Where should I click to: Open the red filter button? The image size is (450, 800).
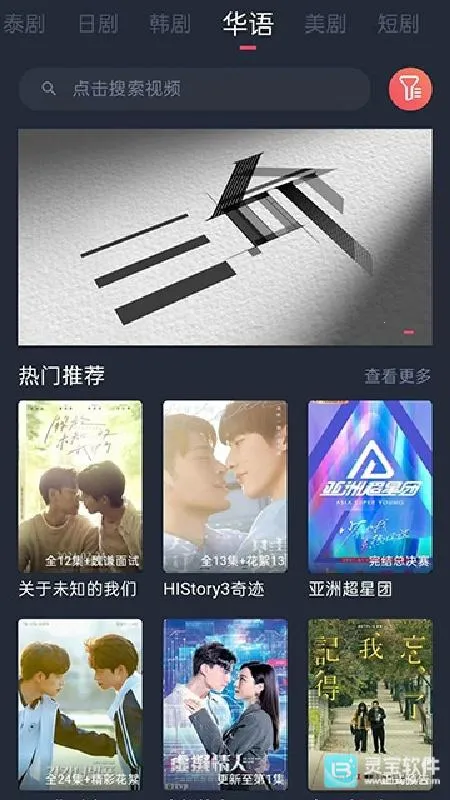click(410, 89)
